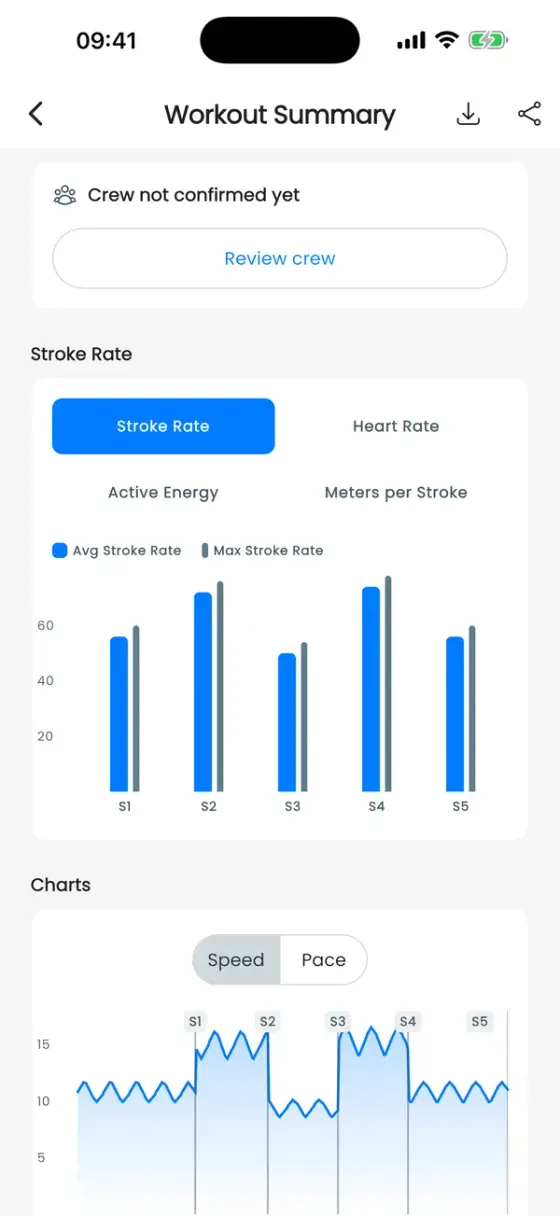
Task: View Meters per Stroke data
Action: (396, 492)
